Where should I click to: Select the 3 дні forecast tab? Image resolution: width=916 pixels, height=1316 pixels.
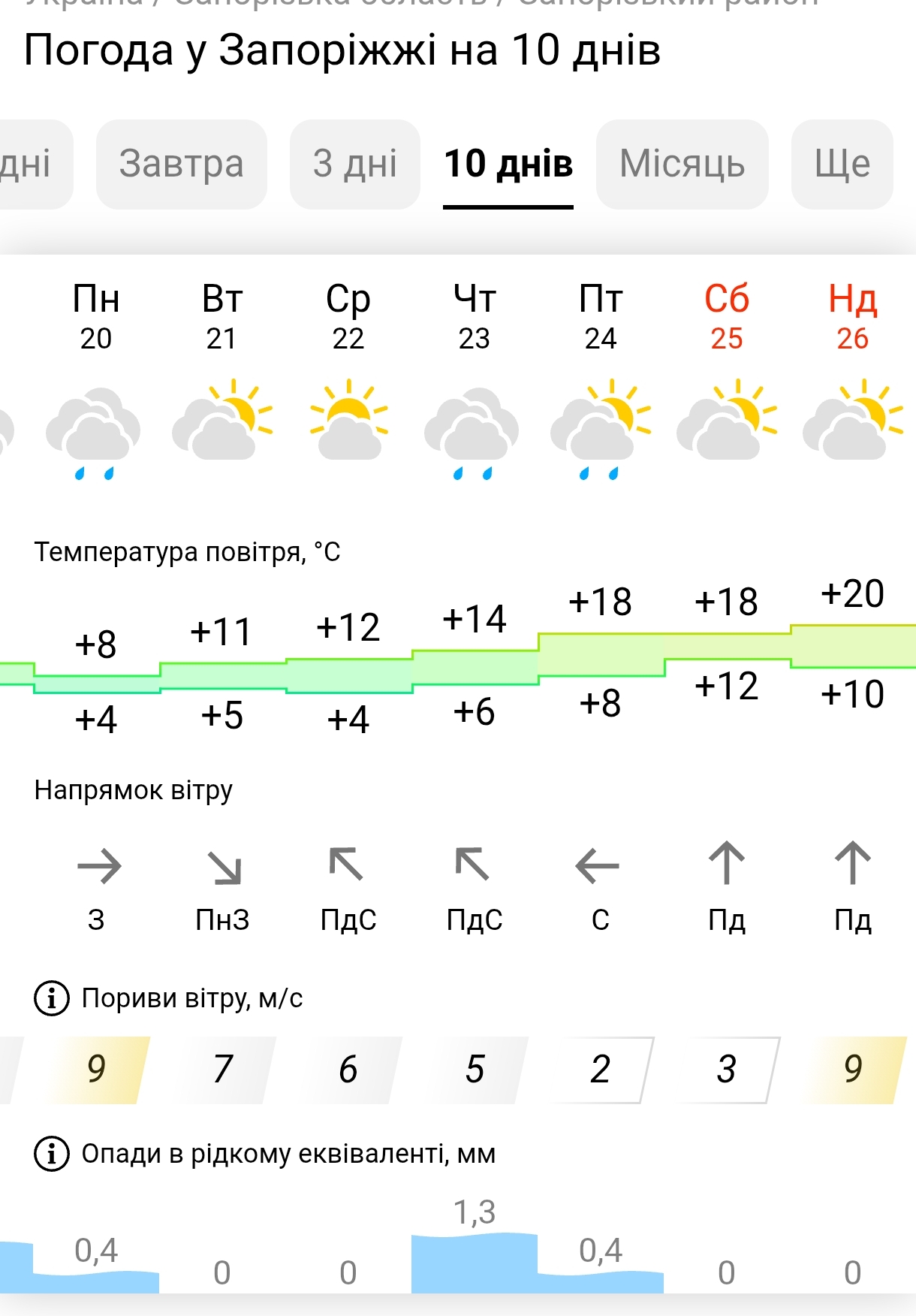(354, 164)
